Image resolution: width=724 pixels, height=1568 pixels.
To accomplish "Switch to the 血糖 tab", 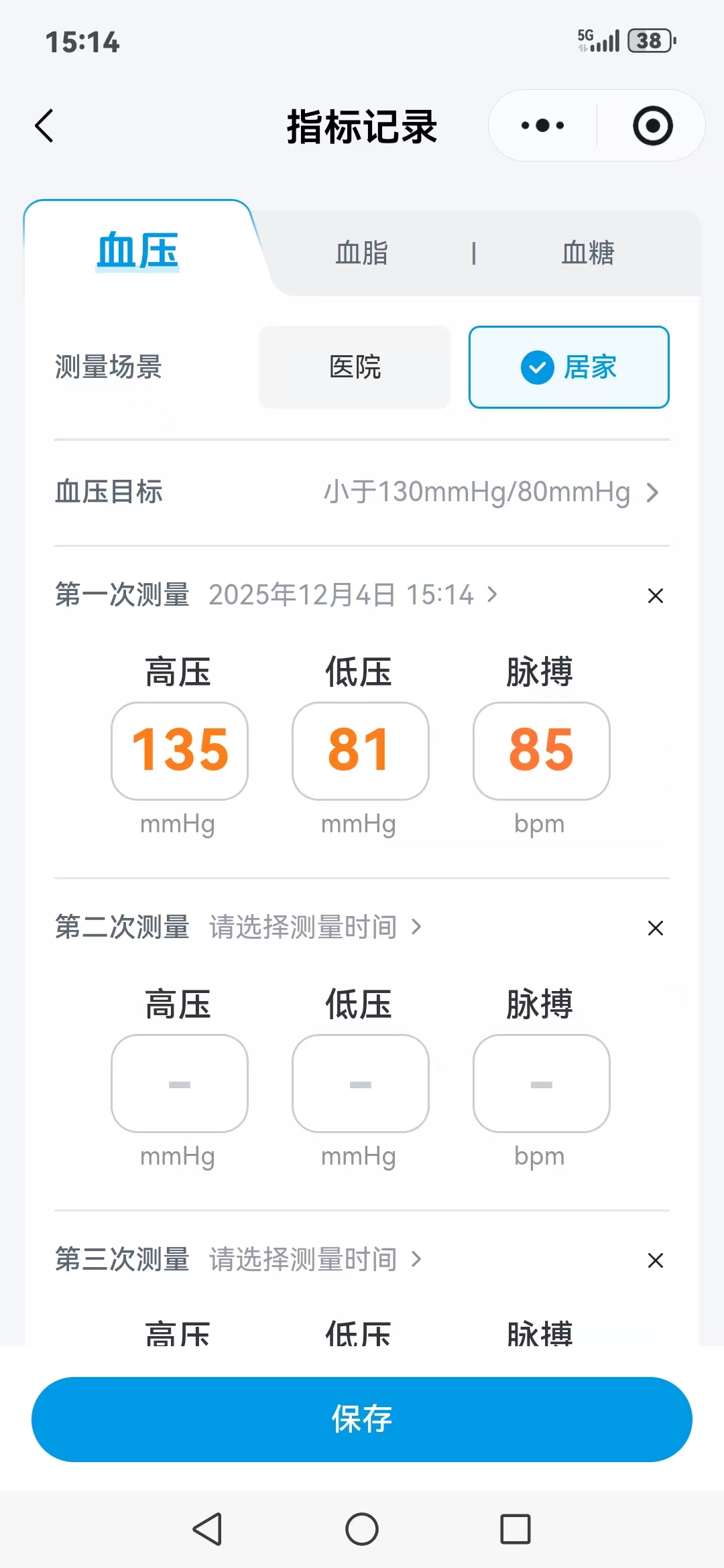I will 588,253.
